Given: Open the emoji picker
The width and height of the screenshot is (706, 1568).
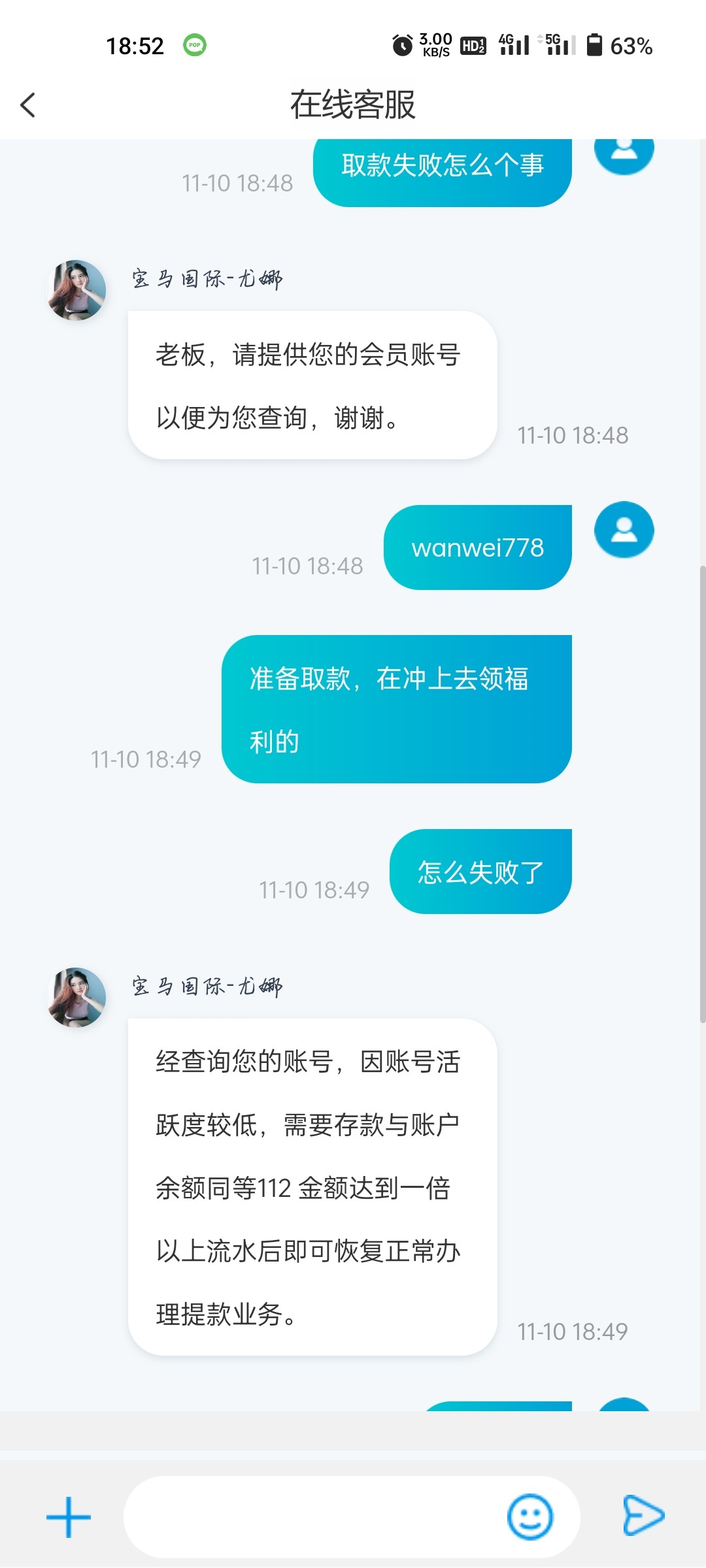Looking at the screenshot, I should click(x=529, y=1517).
